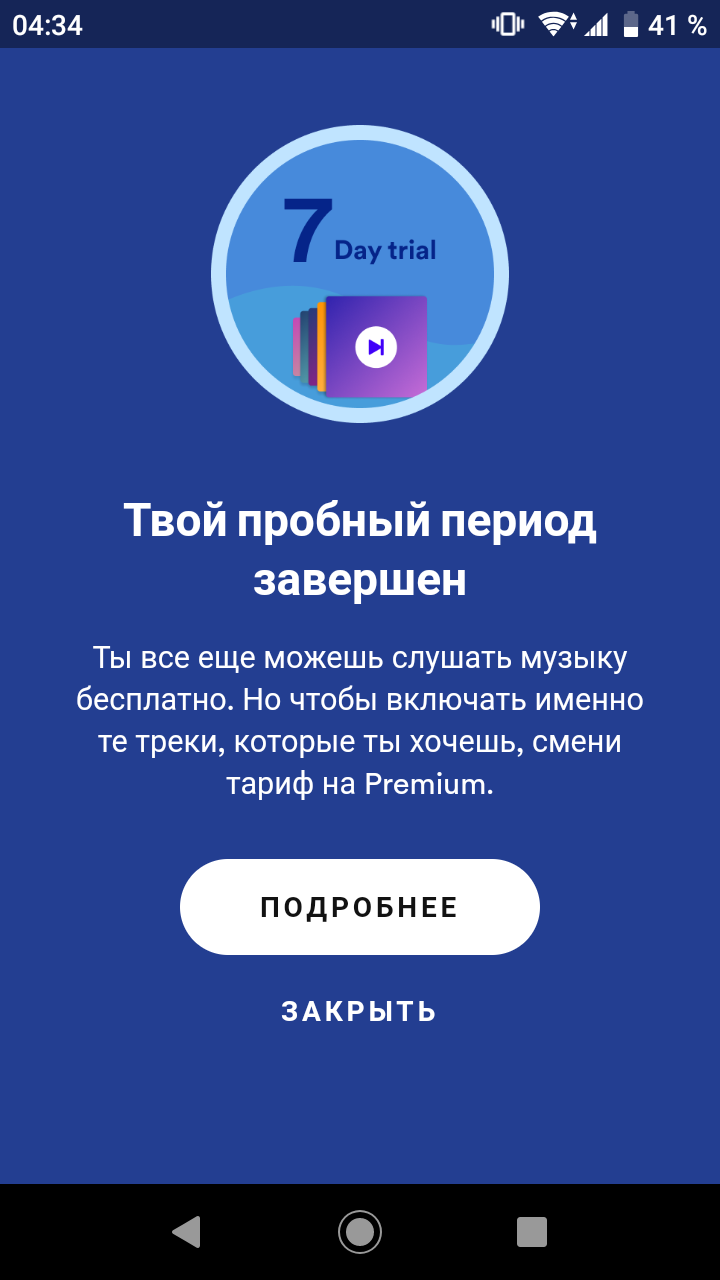Tap the ПОДРОБНЕЕ button
Screen dimensions: 720x1280
360,907
